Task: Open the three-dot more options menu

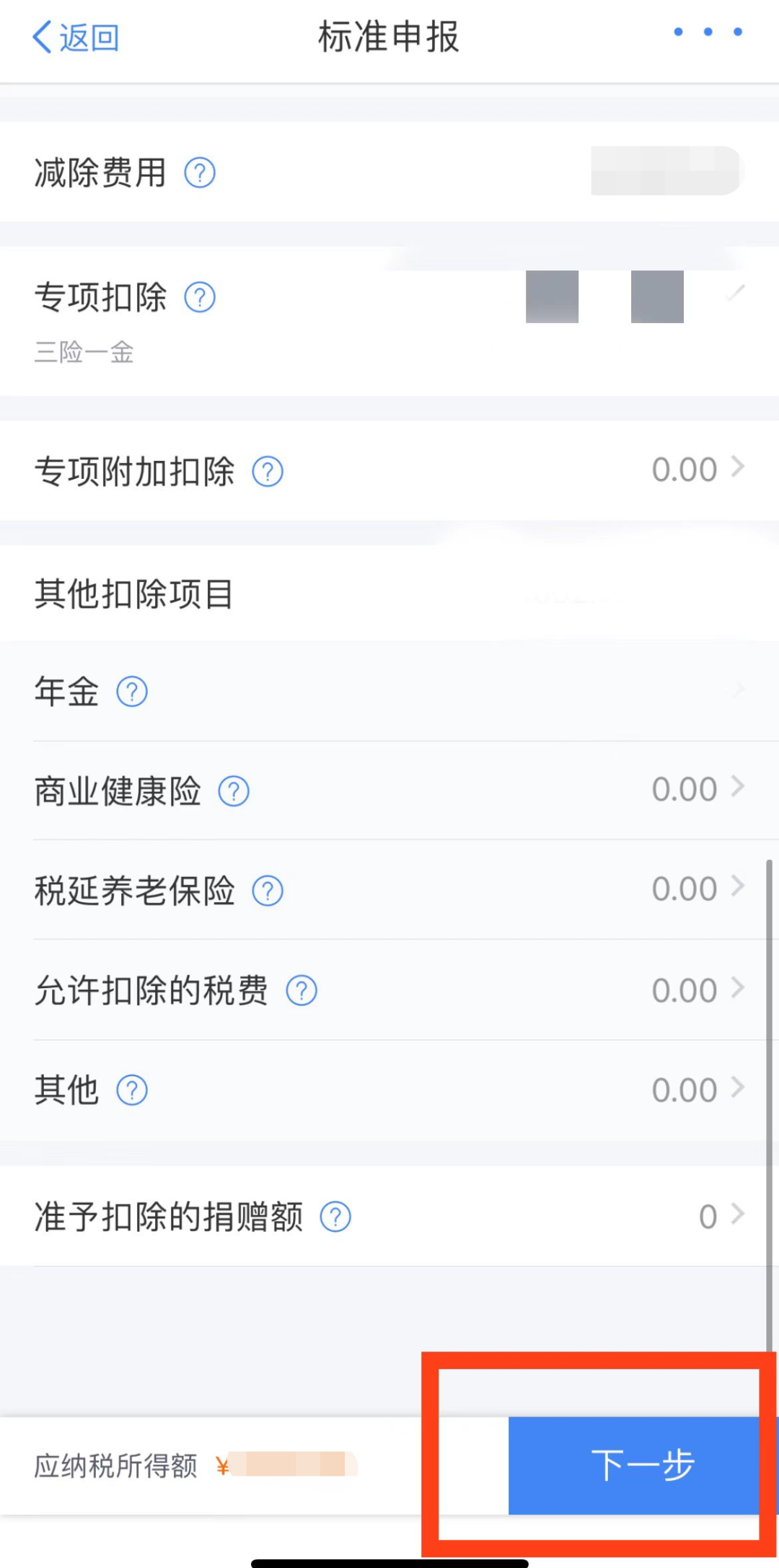Action: pos(708,32)
